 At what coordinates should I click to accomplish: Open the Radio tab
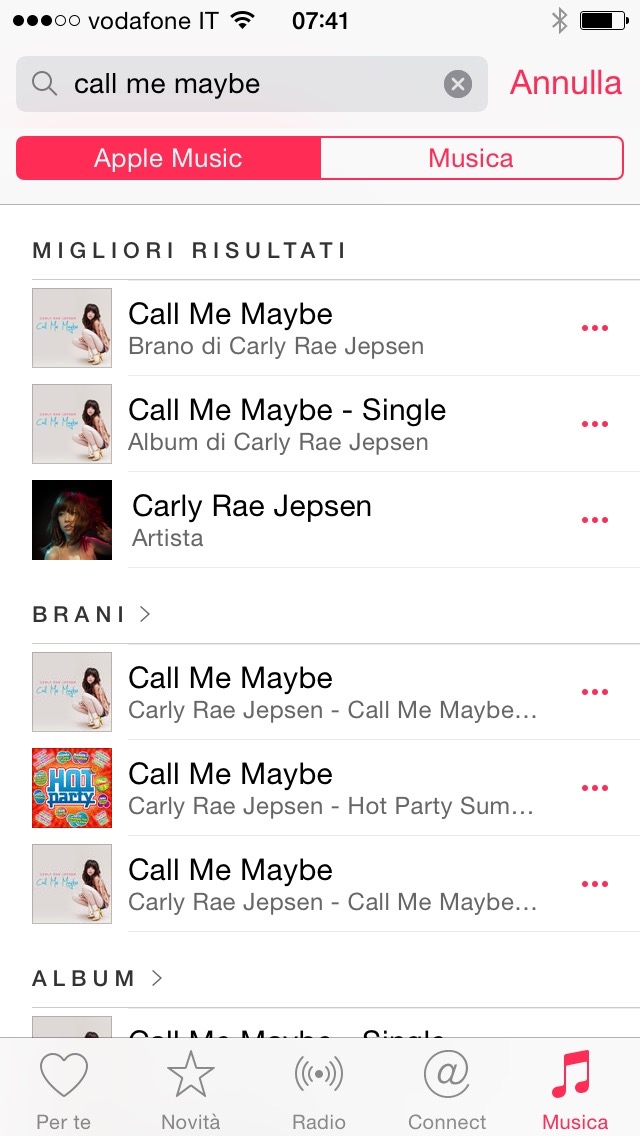[319, 1091]
